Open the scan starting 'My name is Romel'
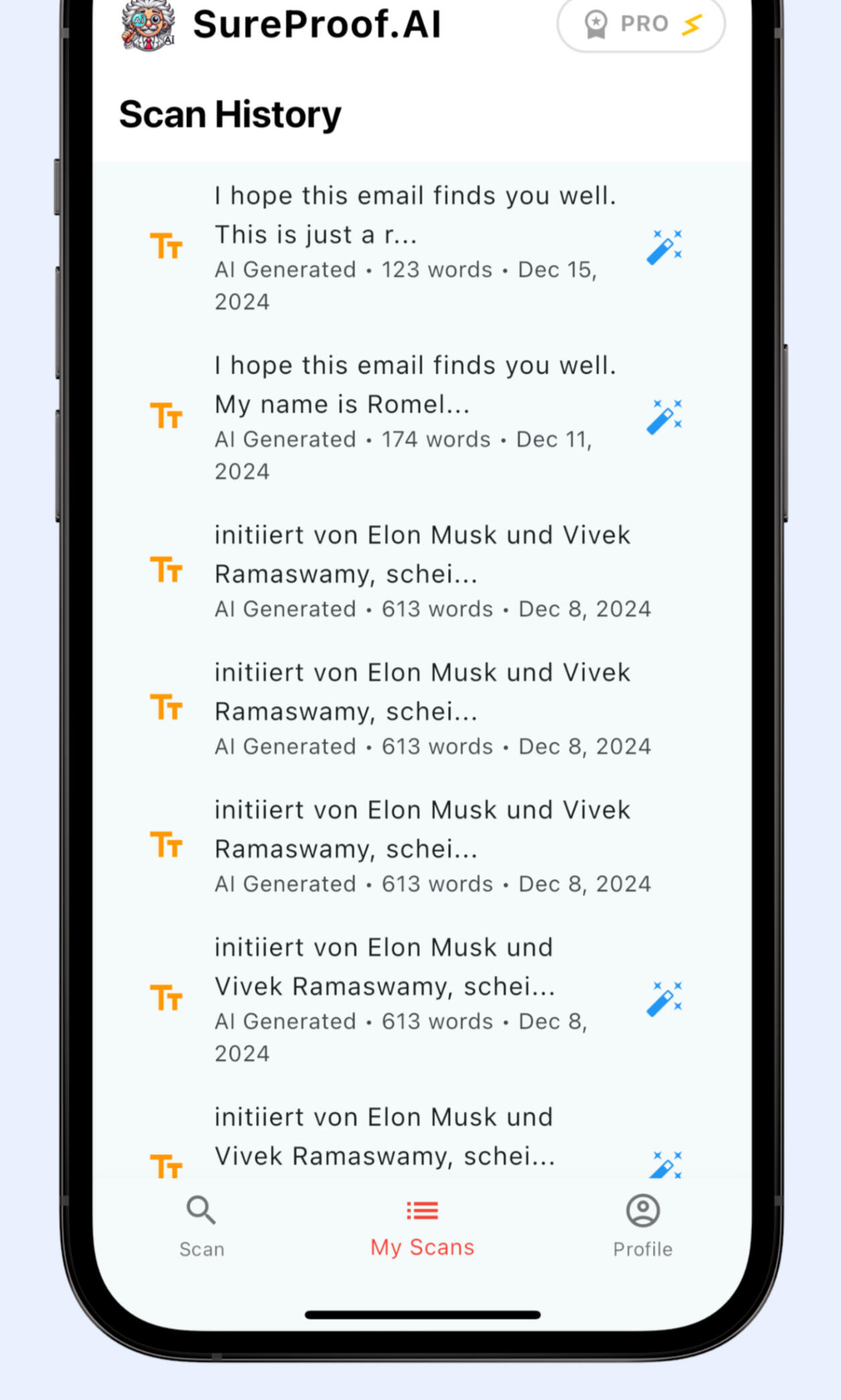This screenshot has width=841, height=1400. tap(415, 417)
